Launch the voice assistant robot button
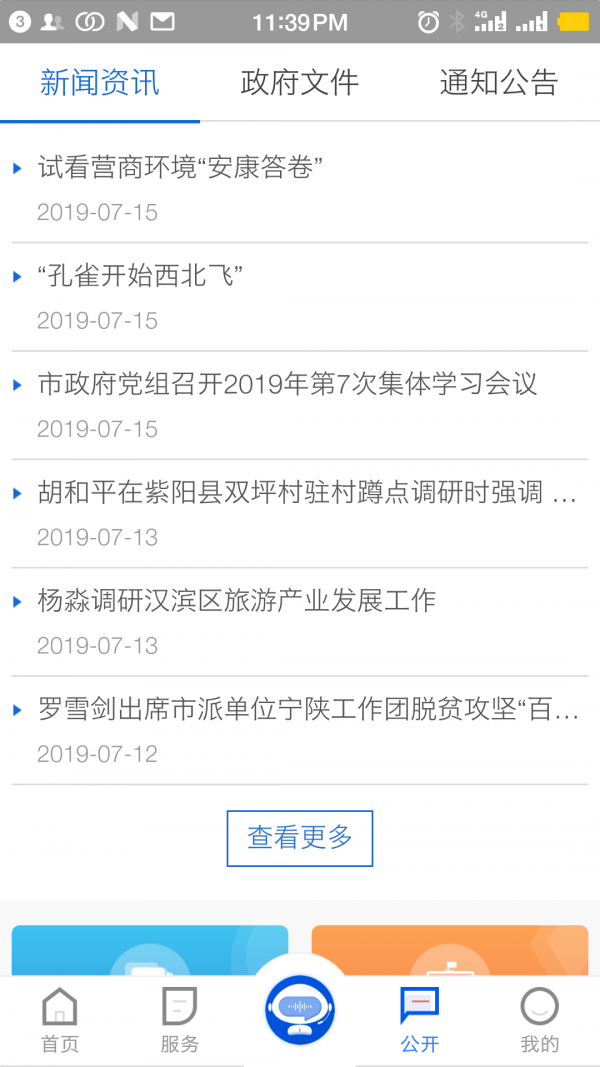The image size is (600, 1067). point(300,1007)
